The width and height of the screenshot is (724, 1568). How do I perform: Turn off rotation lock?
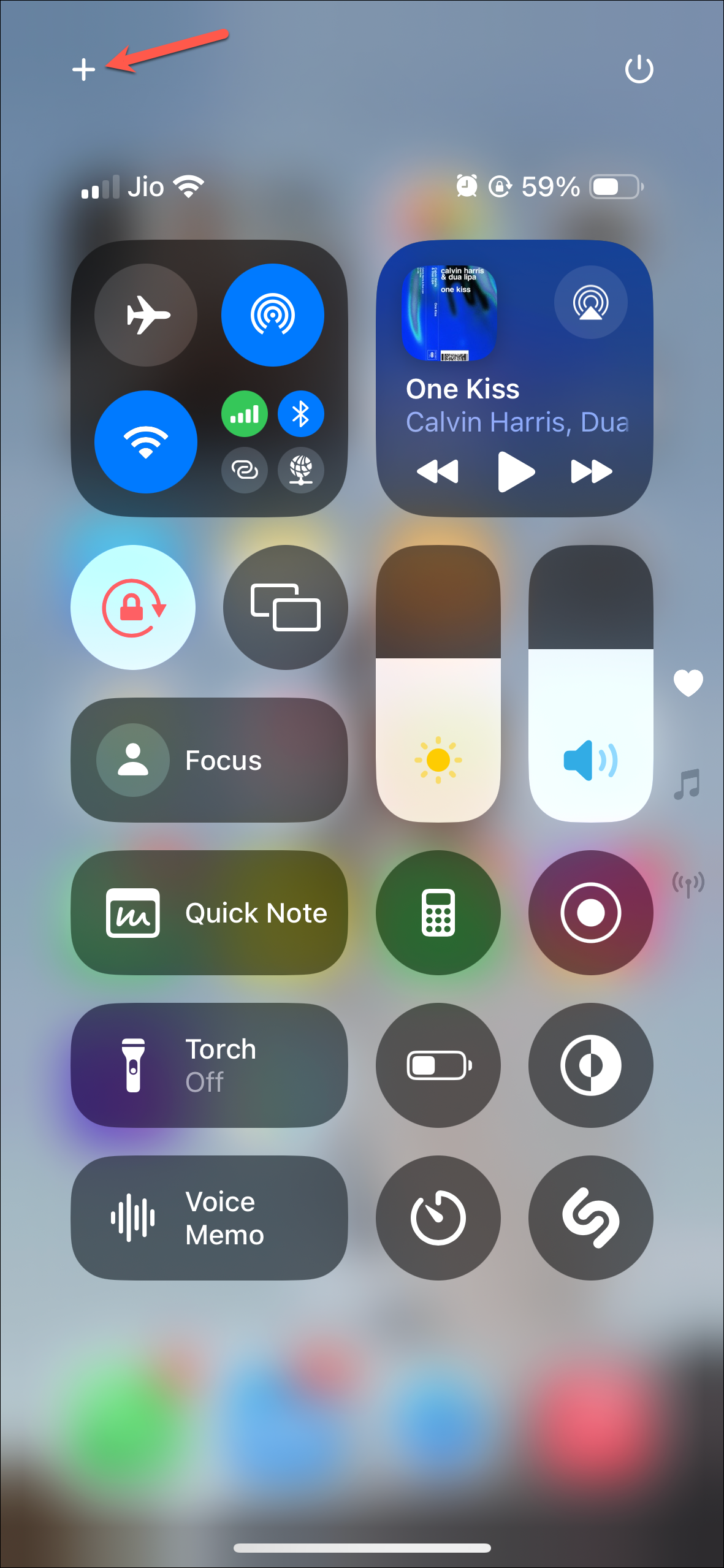point(133,607)
